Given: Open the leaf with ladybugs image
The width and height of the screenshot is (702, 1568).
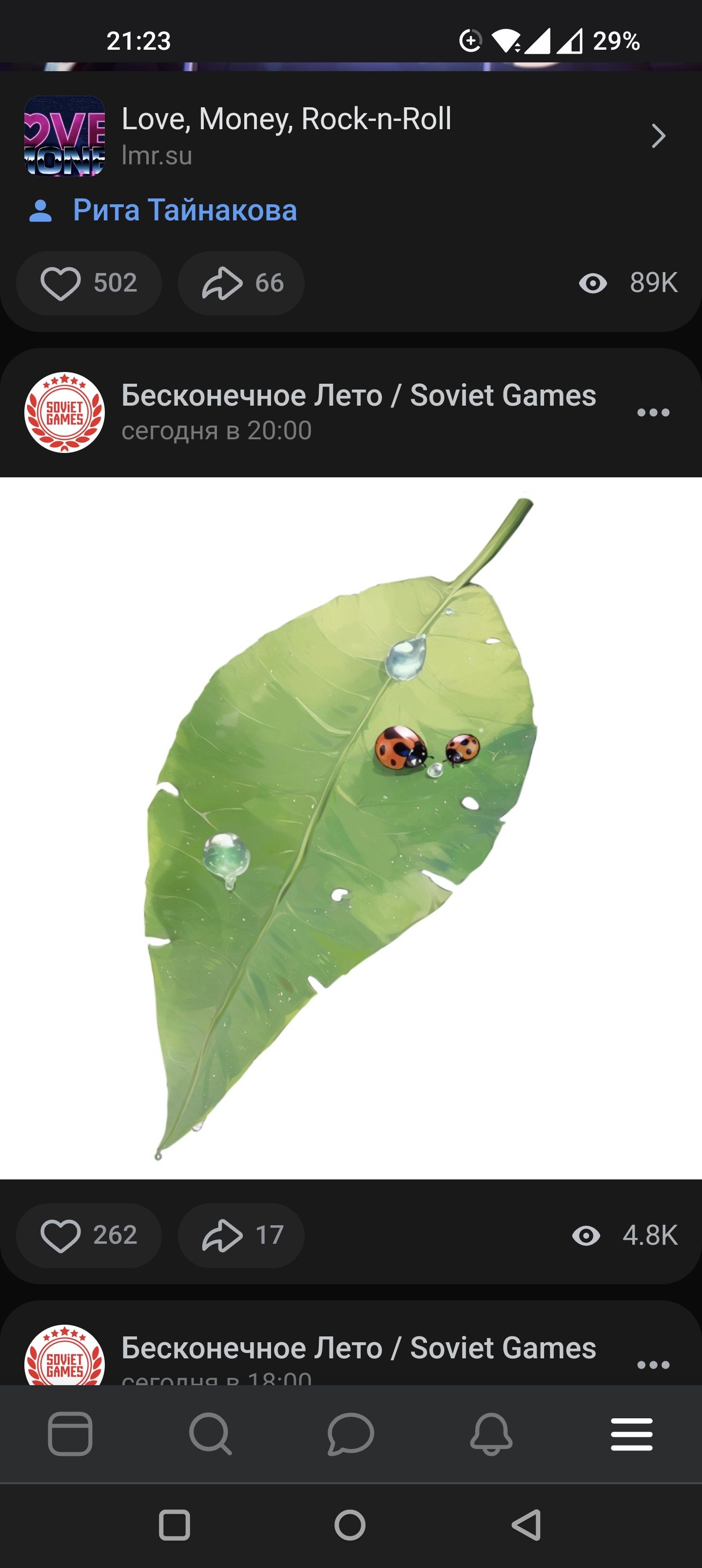Looking at the screenshot, I should [x=351, y=828].
